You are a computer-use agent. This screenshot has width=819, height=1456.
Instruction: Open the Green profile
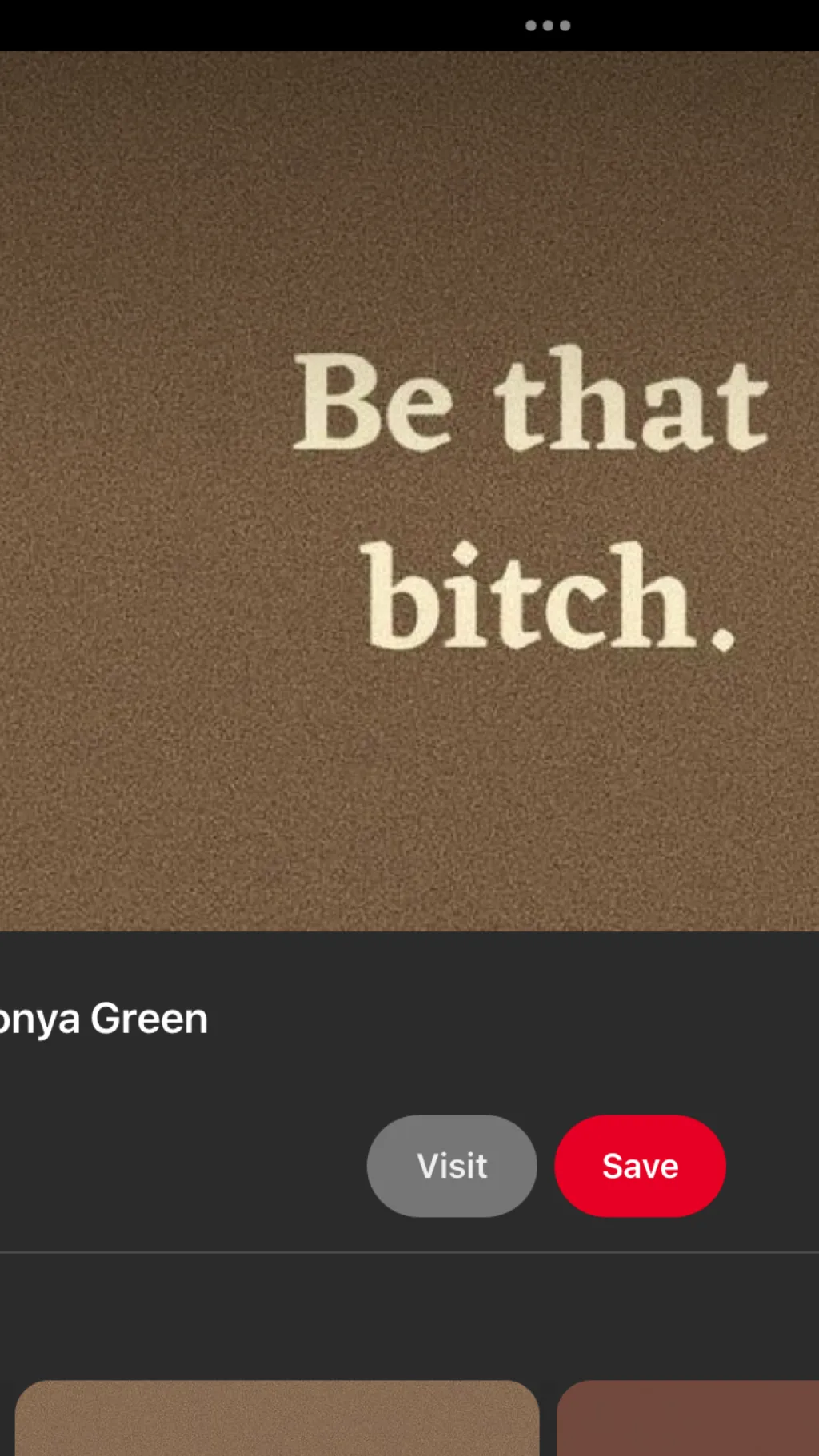(x=104, y=1019)
